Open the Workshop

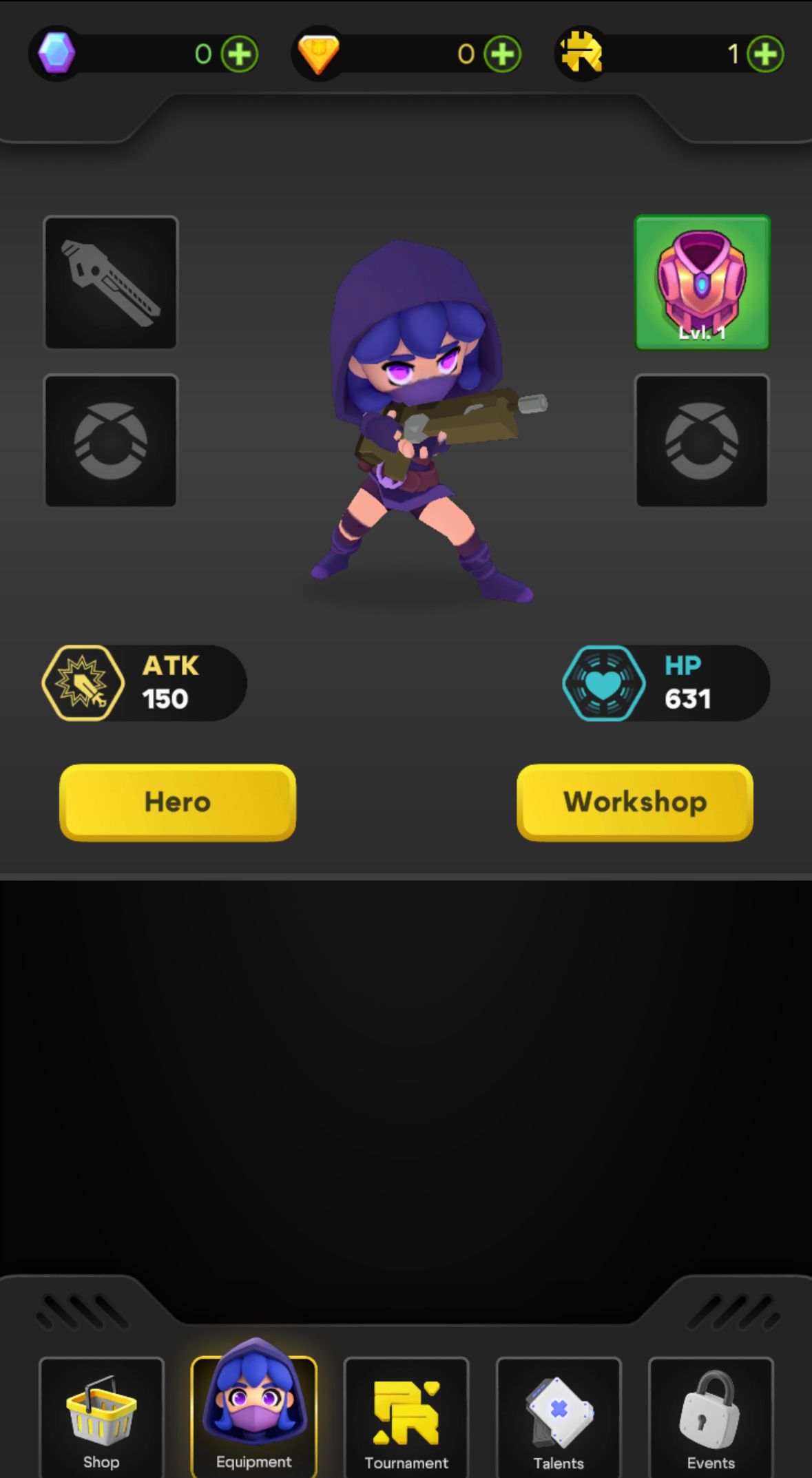(634, 802)
